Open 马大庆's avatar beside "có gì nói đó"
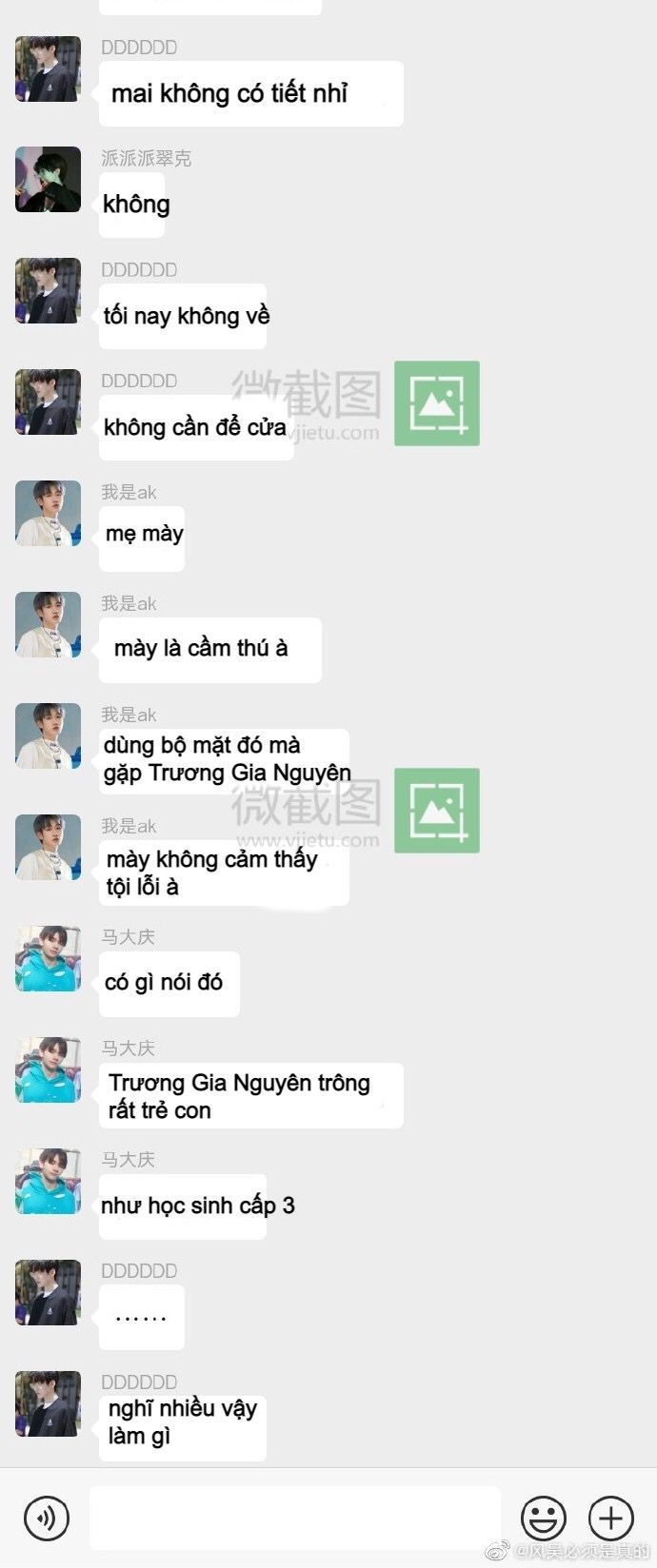Screen dimensions: 657x1568 [48, 958]
